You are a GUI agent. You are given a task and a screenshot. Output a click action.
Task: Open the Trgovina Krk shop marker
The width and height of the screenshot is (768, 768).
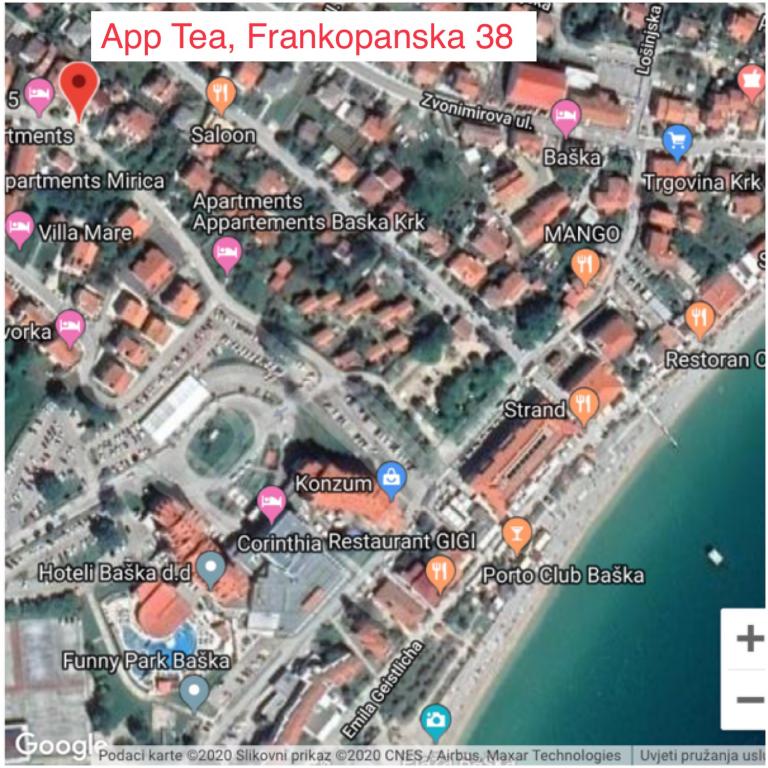click(678, 142)
